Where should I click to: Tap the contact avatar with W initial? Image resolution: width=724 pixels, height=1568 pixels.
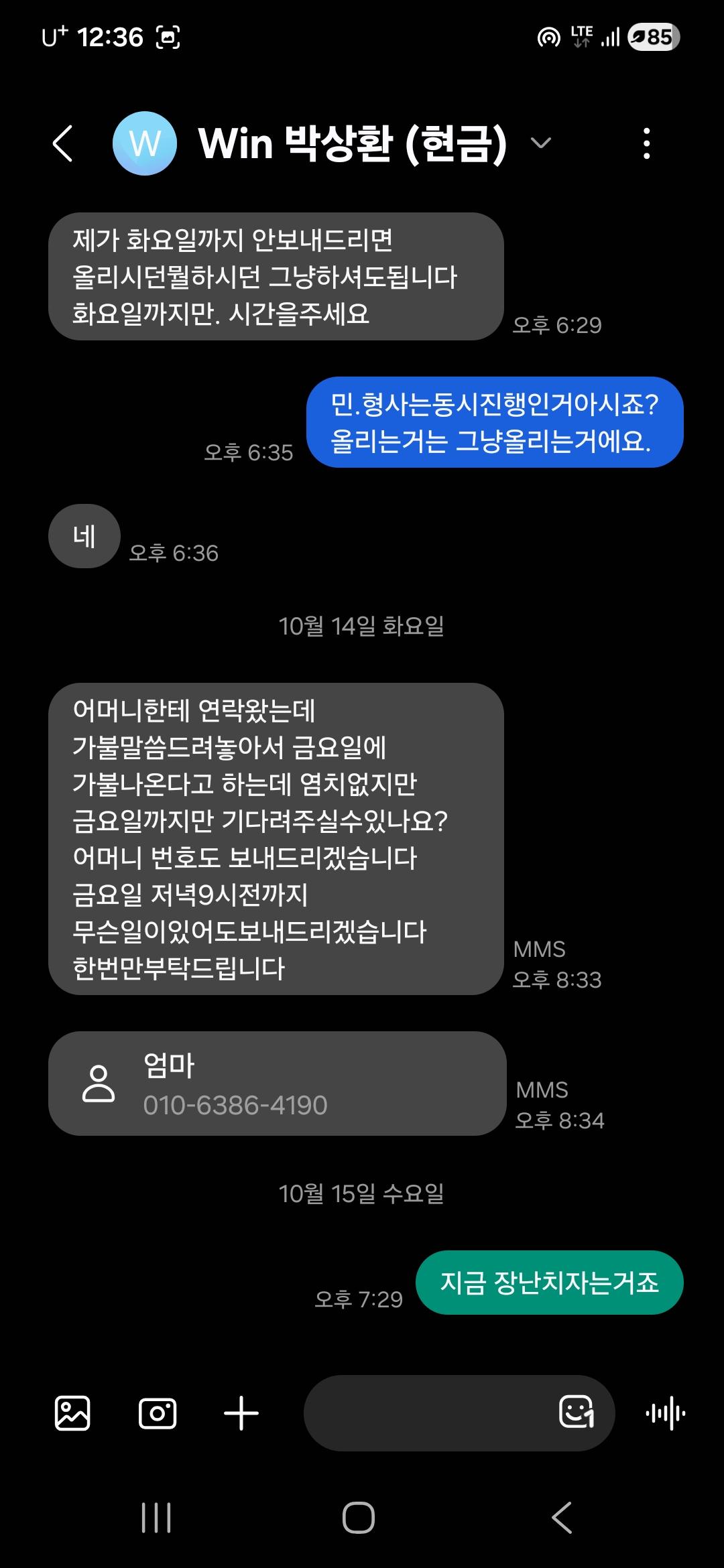[145, 143]
